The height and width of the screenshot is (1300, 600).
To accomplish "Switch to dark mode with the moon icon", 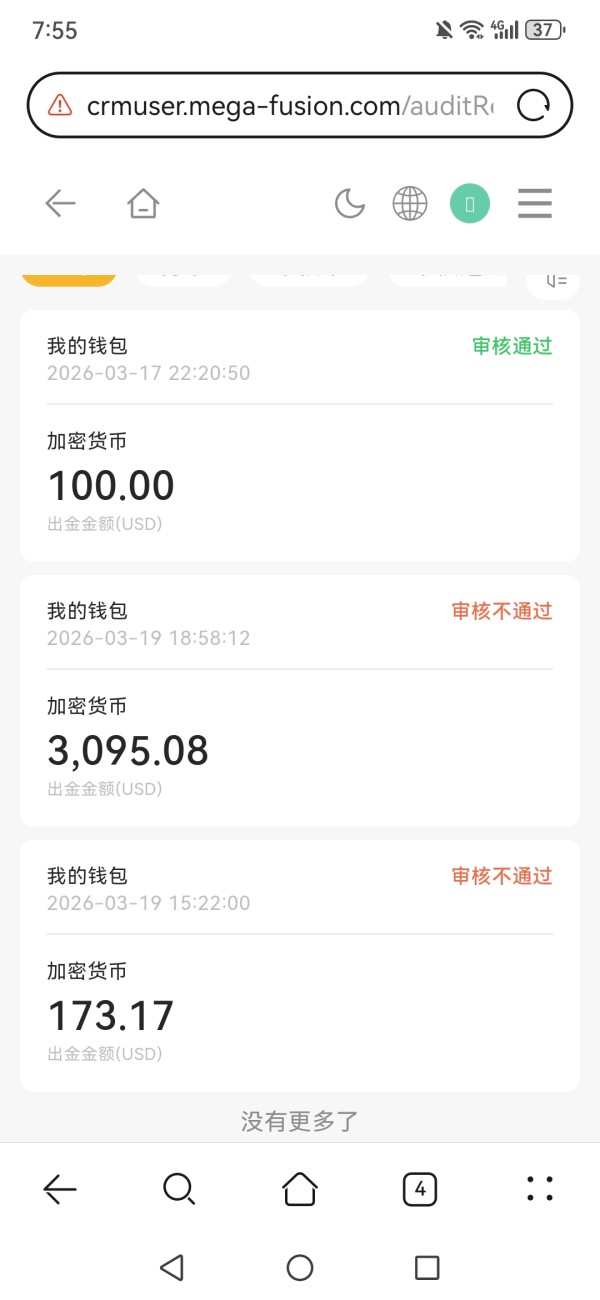I will click(349, 204).
